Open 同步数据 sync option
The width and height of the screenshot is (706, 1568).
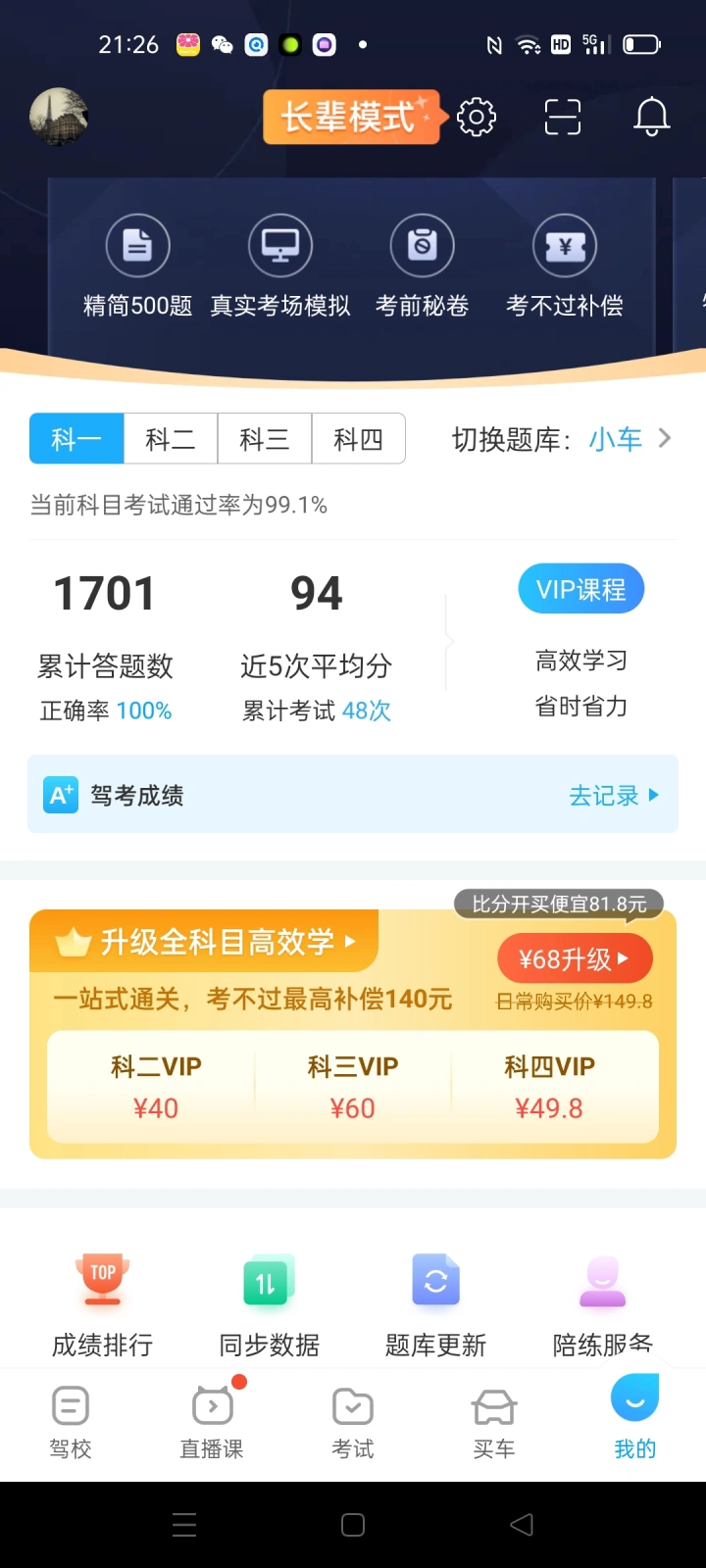[270, 1305]
